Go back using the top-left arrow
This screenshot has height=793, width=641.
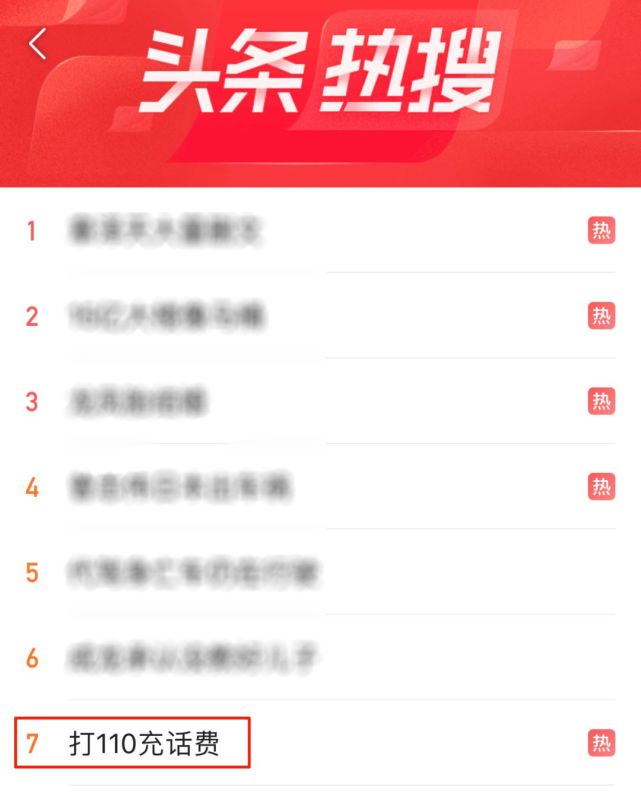(38, 44)
